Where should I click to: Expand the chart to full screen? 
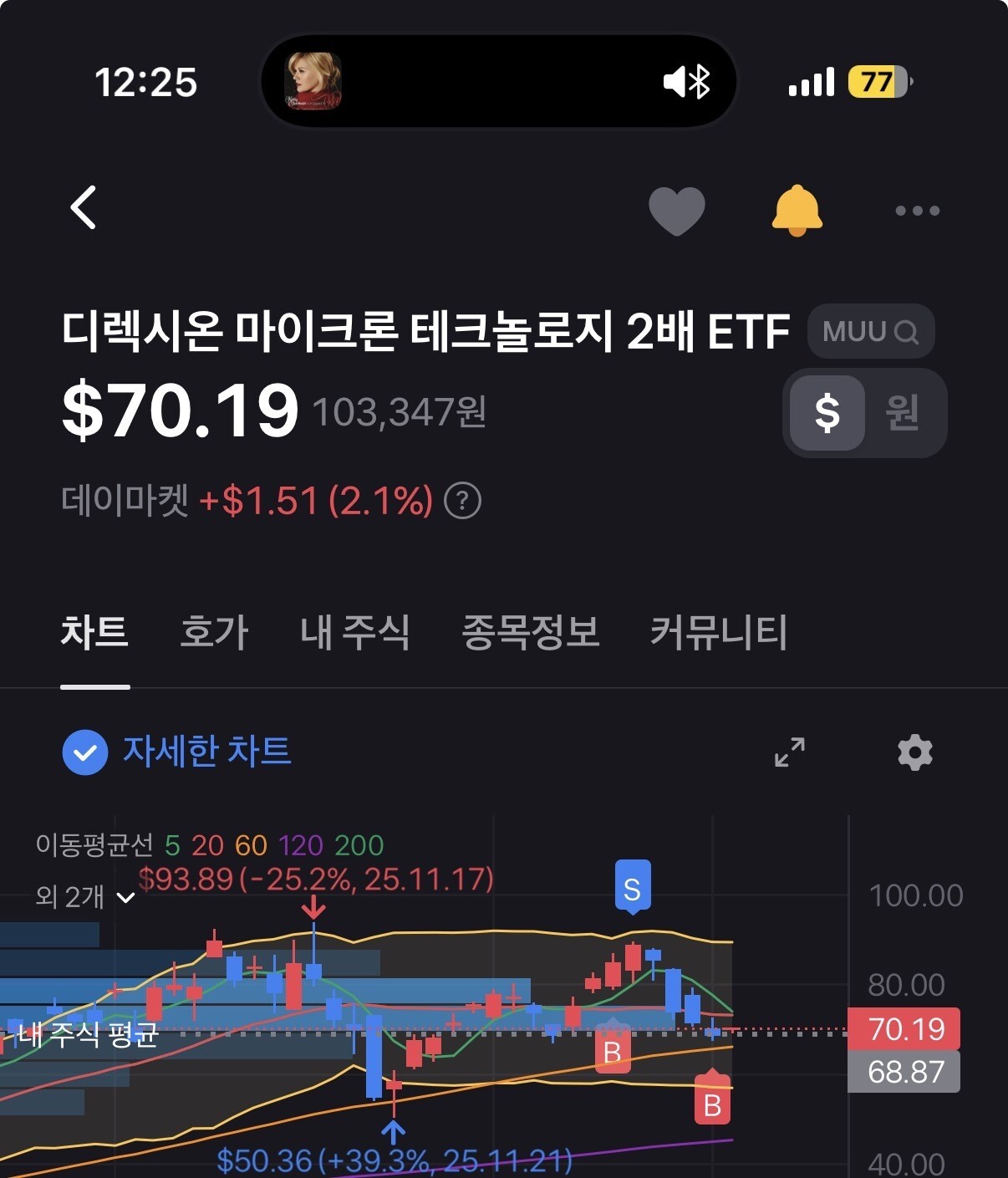(x=789, y=752)
